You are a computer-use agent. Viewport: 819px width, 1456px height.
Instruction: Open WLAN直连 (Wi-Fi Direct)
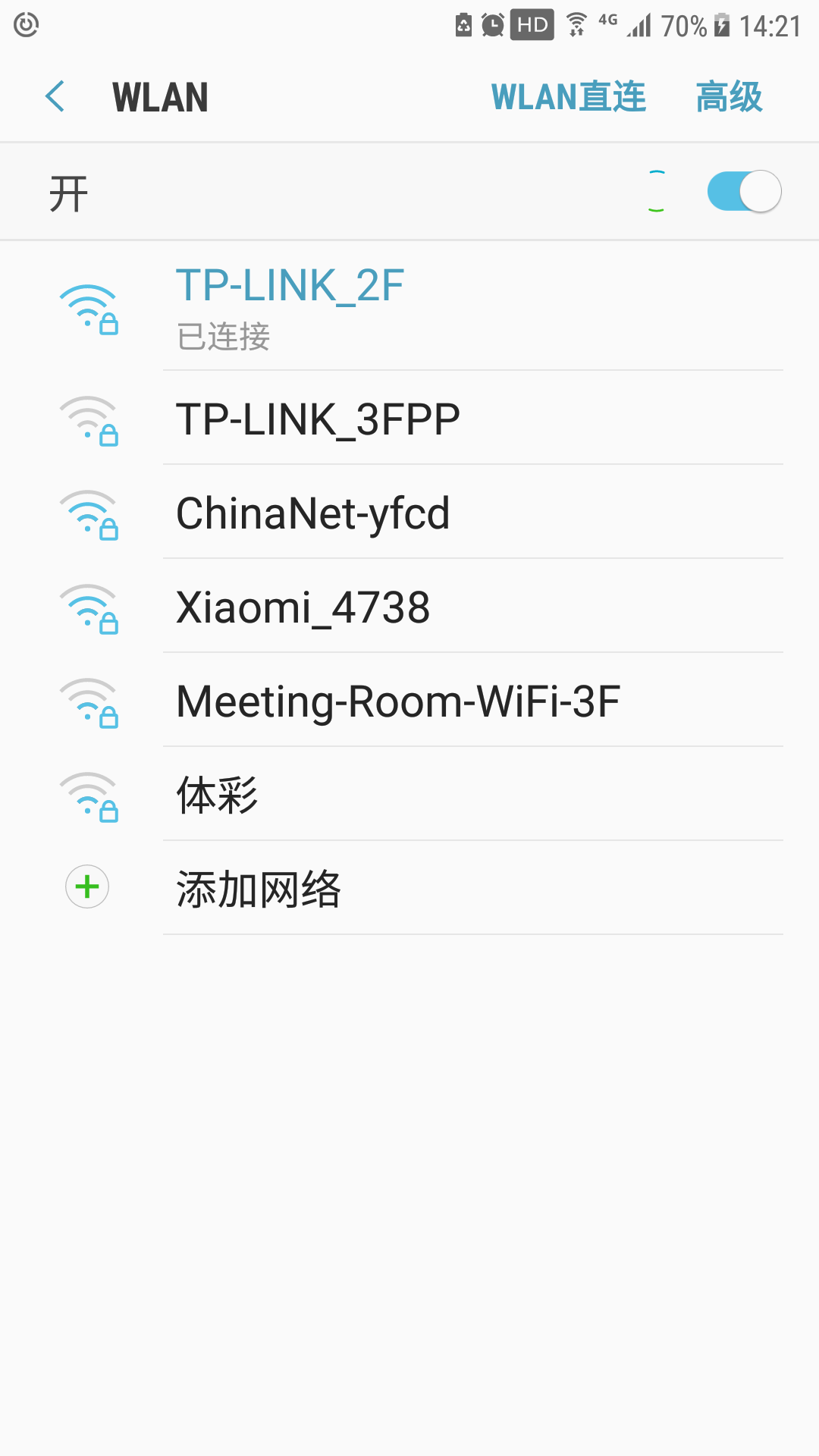coord(568,97)
